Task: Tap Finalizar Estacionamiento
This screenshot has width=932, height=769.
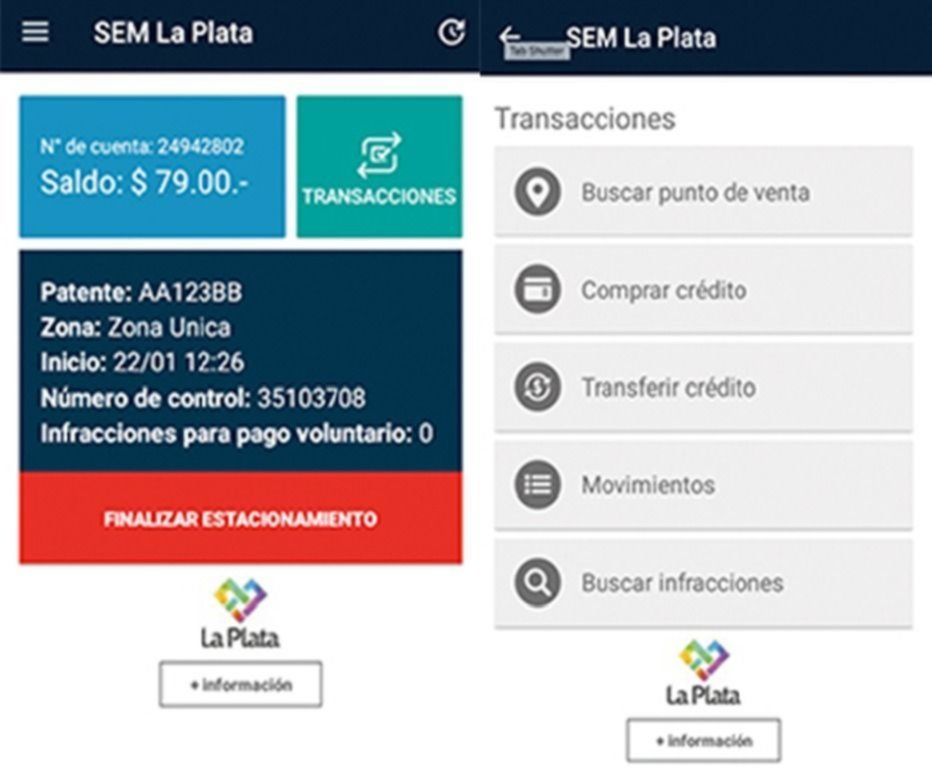Action: click(240, 519)
